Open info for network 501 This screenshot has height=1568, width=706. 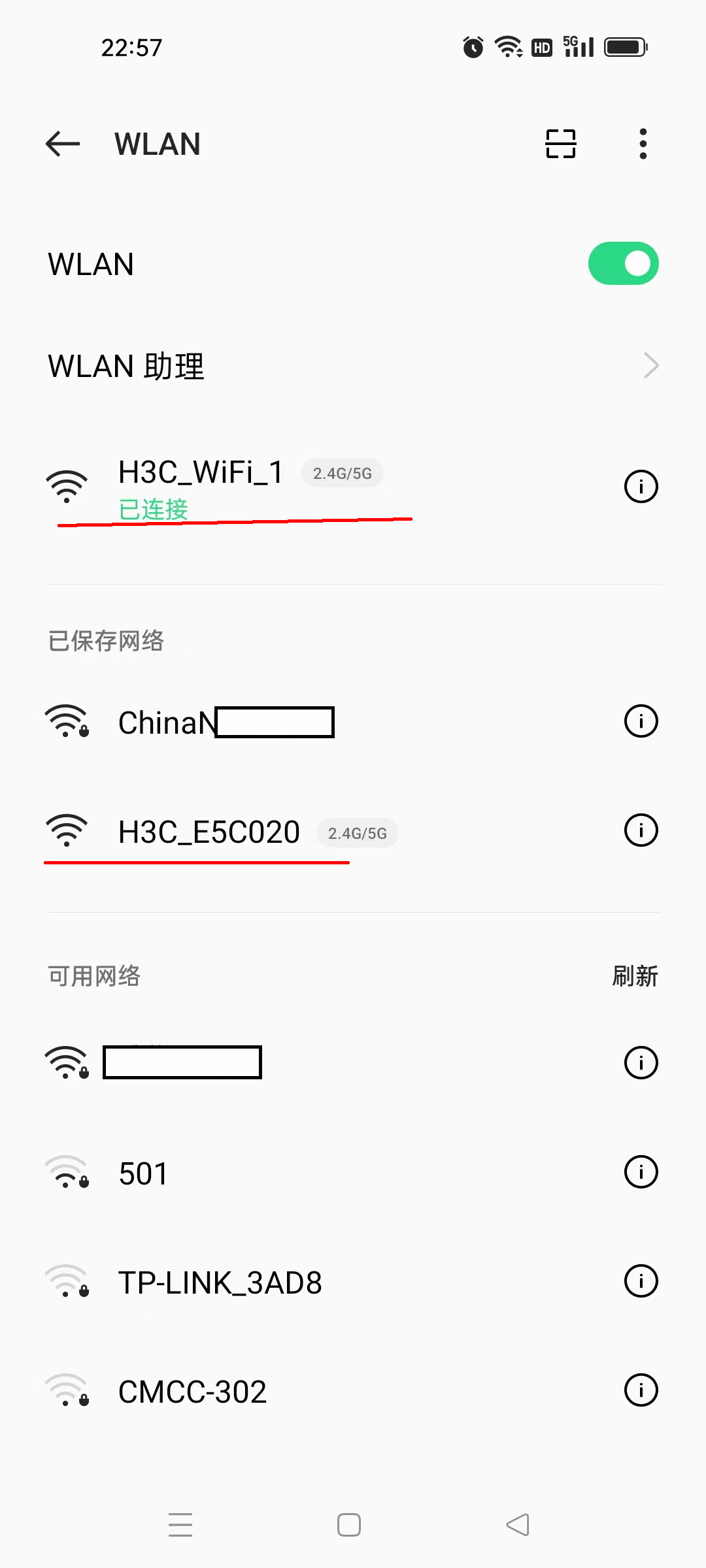point(641,1172)
